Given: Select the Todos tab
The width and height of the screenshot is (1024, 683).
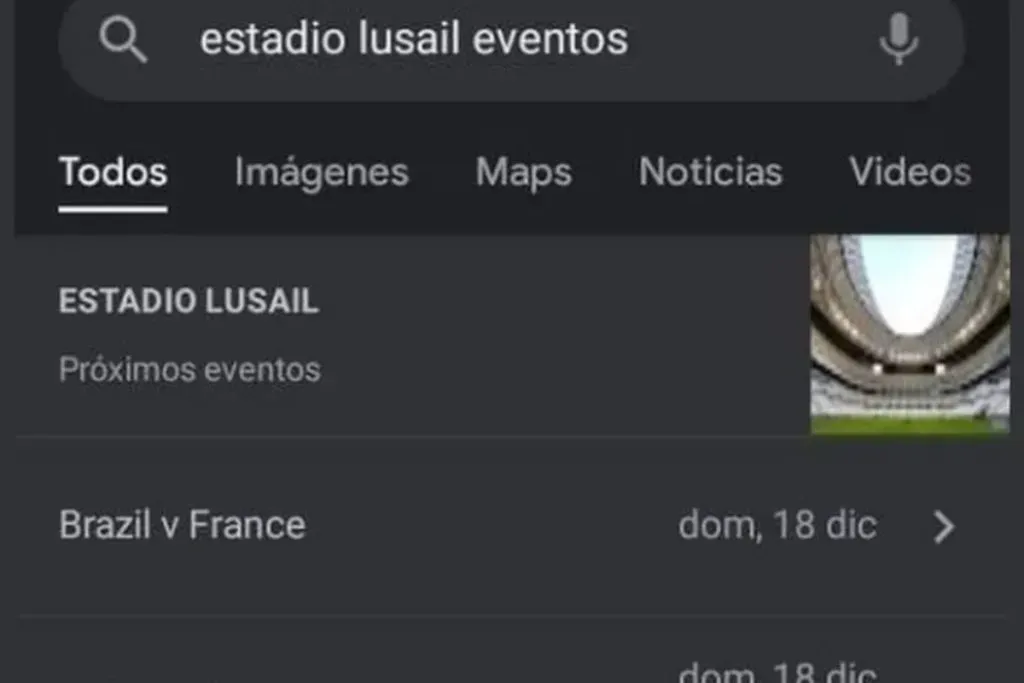Looking at the screenshot, I should click(x=113, y=172).
